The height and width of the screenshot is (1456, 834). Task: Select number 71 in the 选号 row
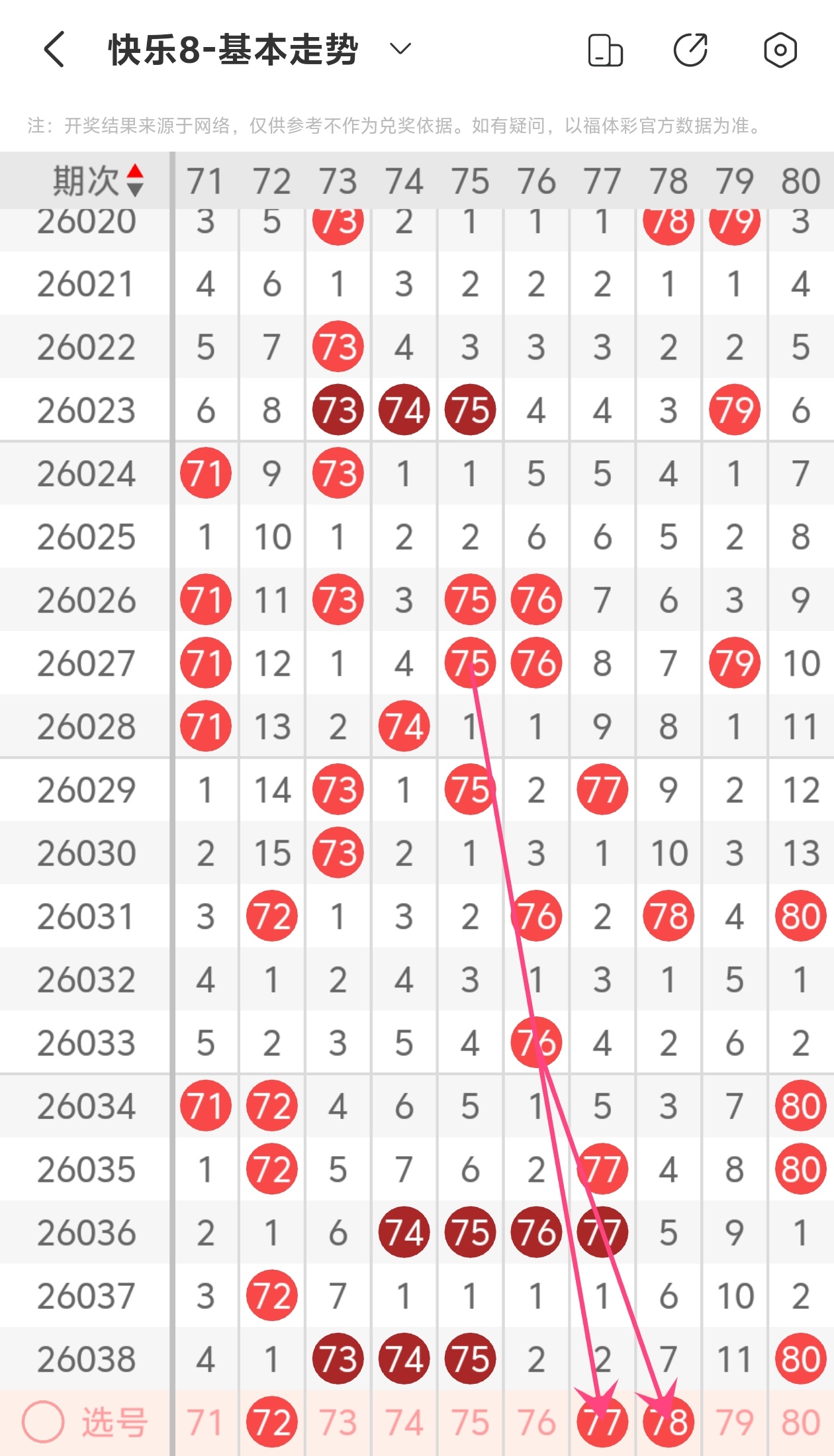point(205,1422)
